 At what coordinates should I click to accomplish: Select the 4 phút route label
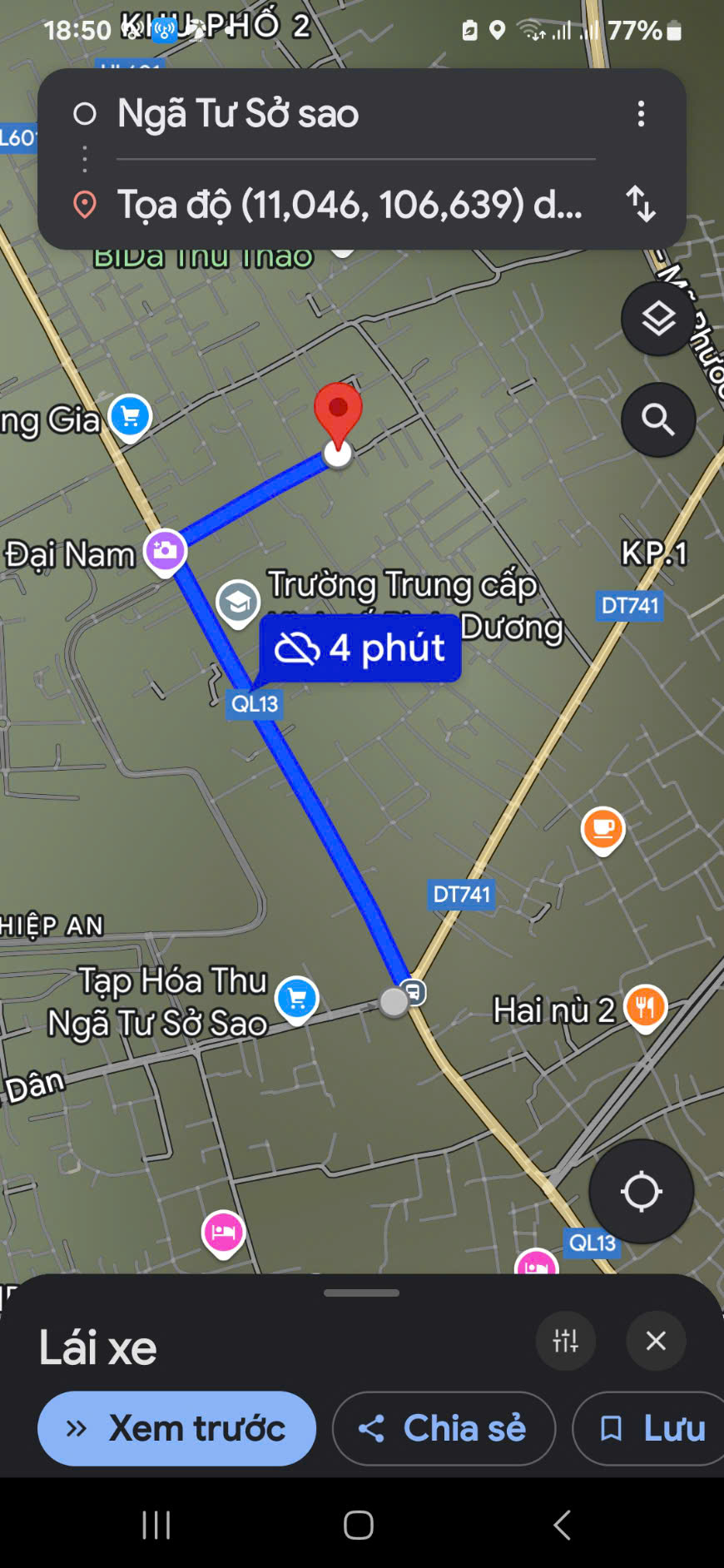click(360, 648)
